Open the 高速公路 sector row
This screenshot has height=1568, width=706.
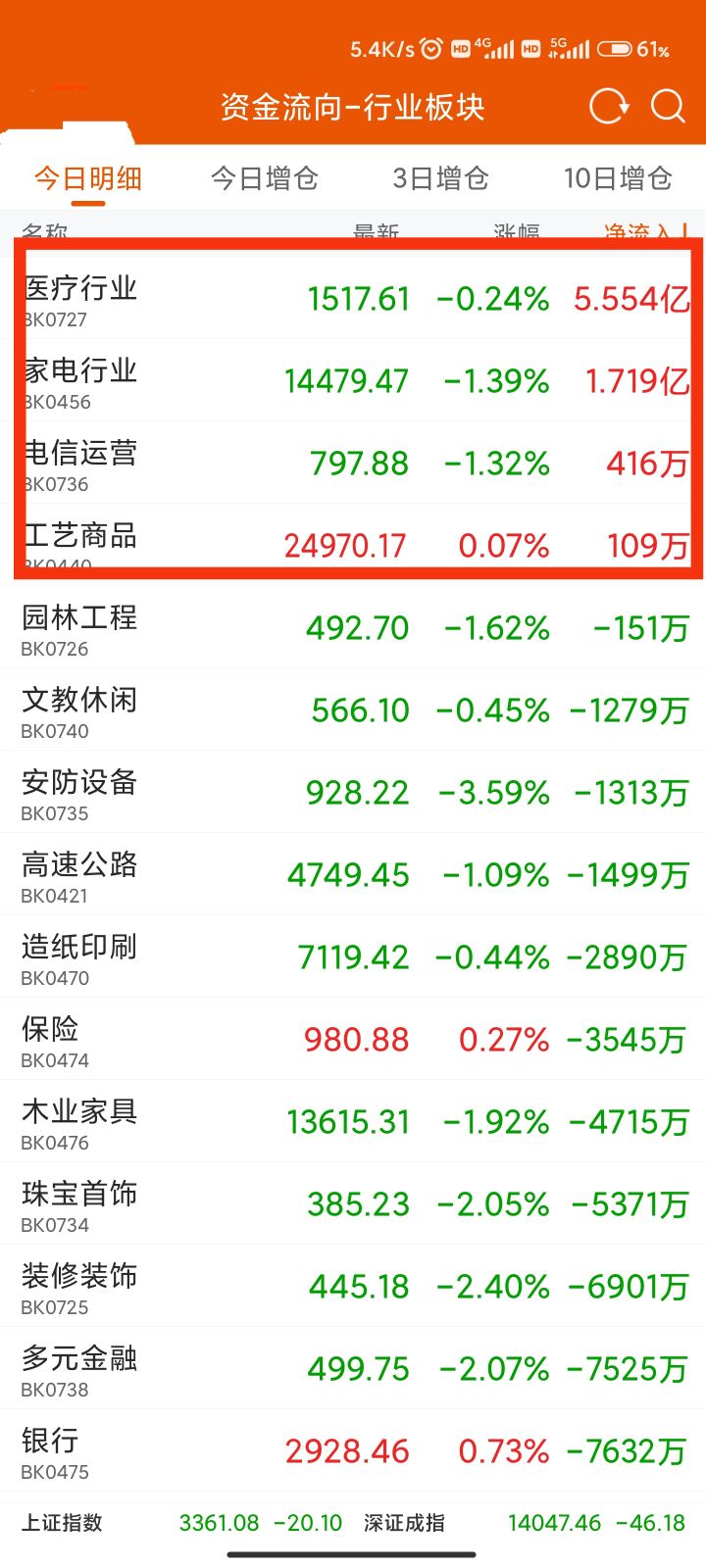[x=353, y=875]
